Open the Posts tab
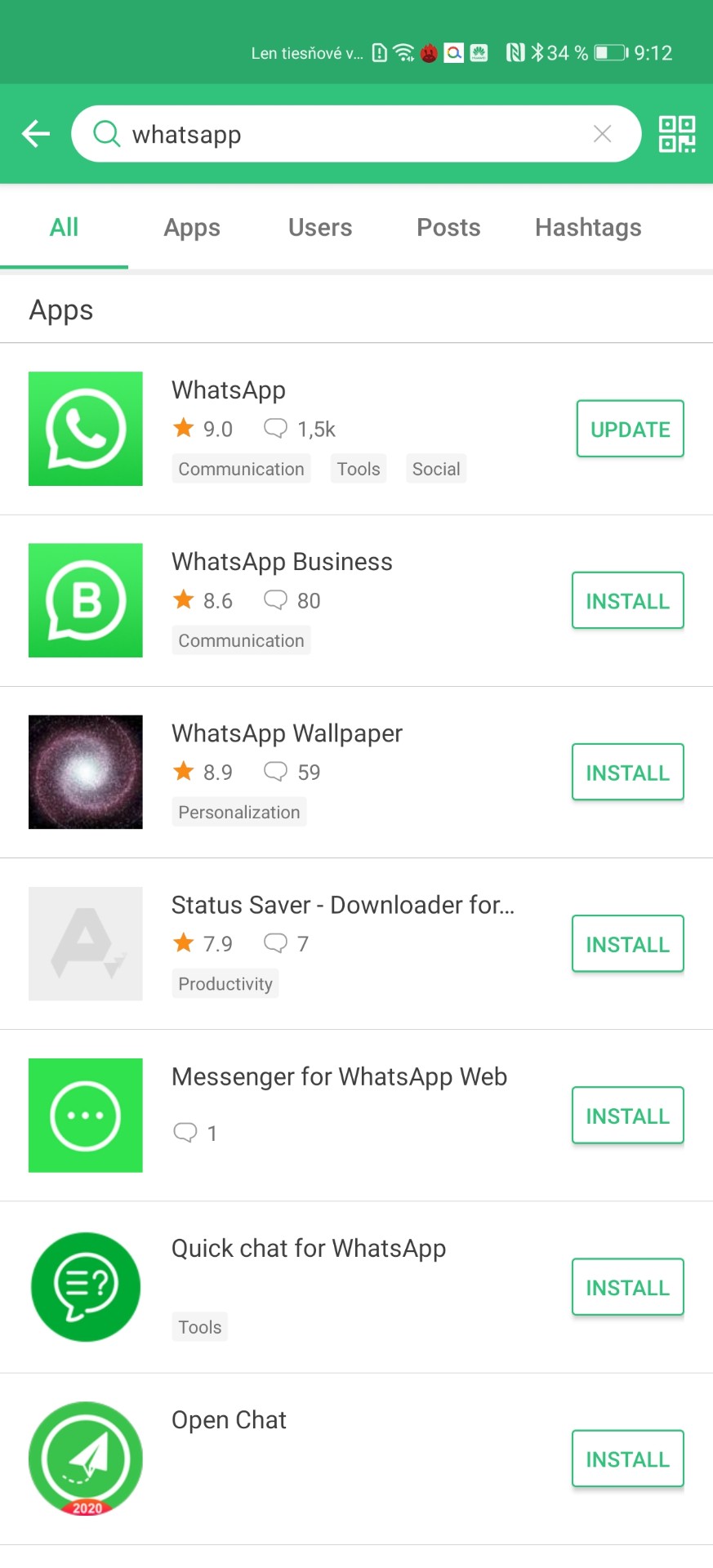This screenshot has height=1568, width=713. click(x=448, y=228)
